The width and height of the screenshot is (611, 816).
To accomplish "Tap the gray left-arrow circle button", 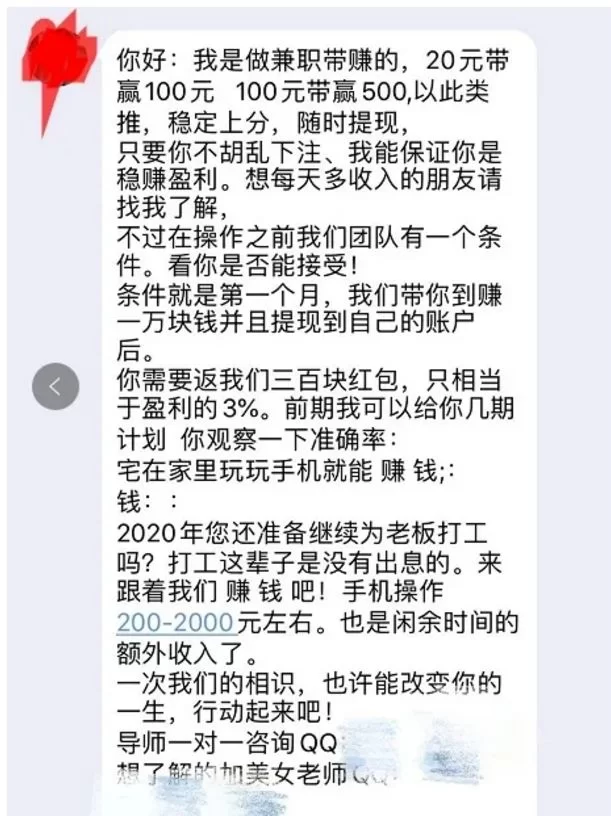I will coord(55,386).
